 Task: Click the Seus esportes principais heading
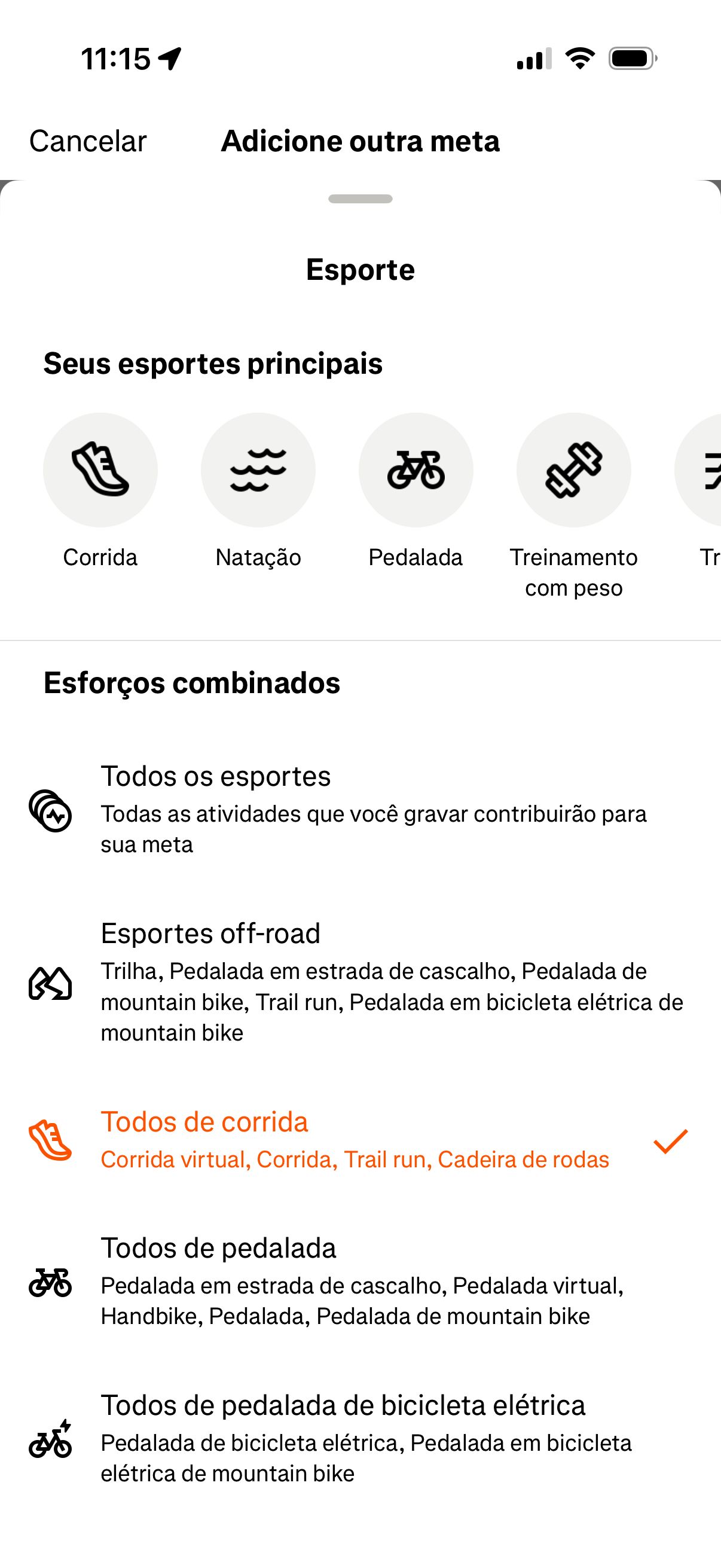[x=213, y=364]
